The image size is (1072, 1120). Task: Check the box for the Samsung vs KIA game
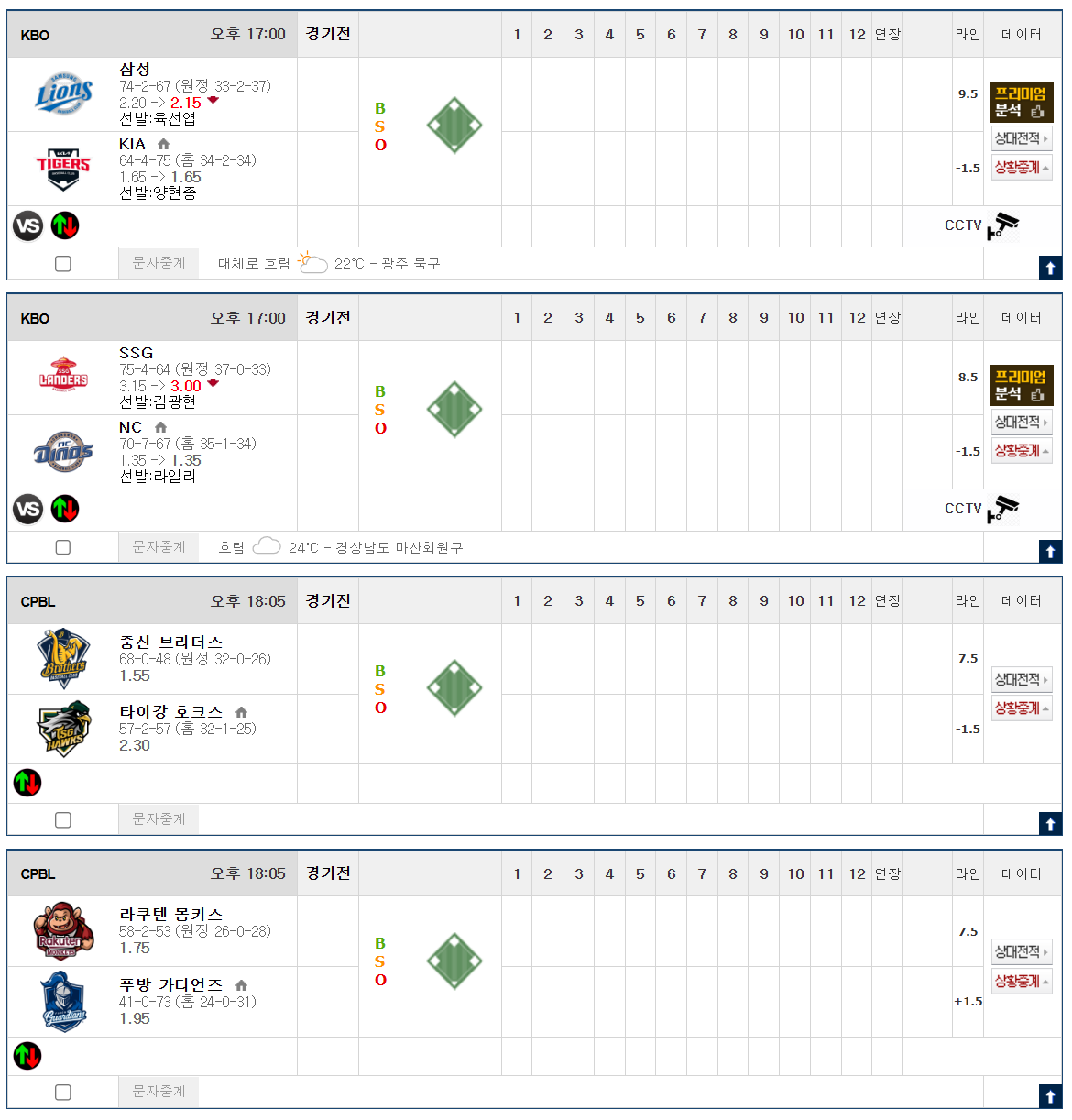tap(63, 264)
